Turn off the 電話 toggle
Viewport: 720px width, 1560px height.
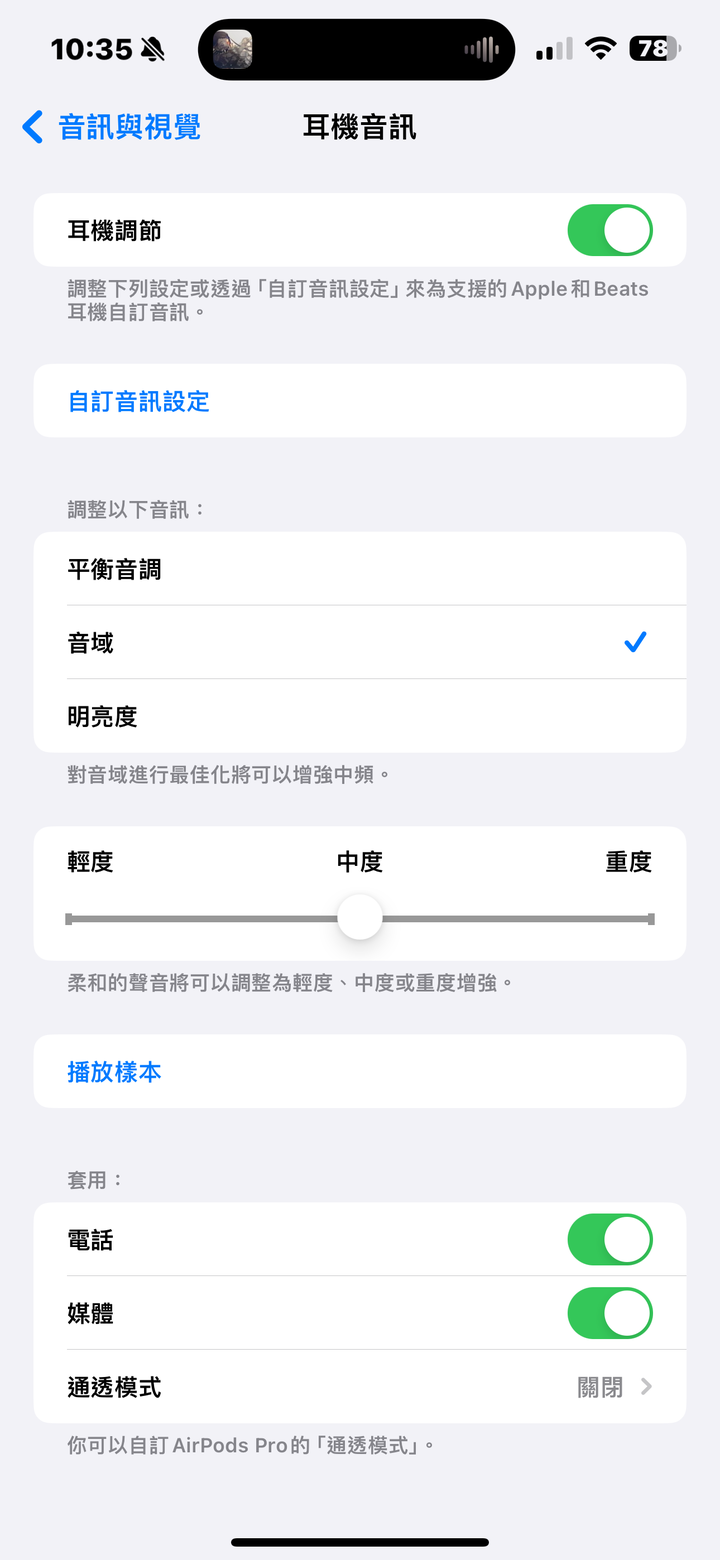pyautogui.click(x=610, y=1239)
